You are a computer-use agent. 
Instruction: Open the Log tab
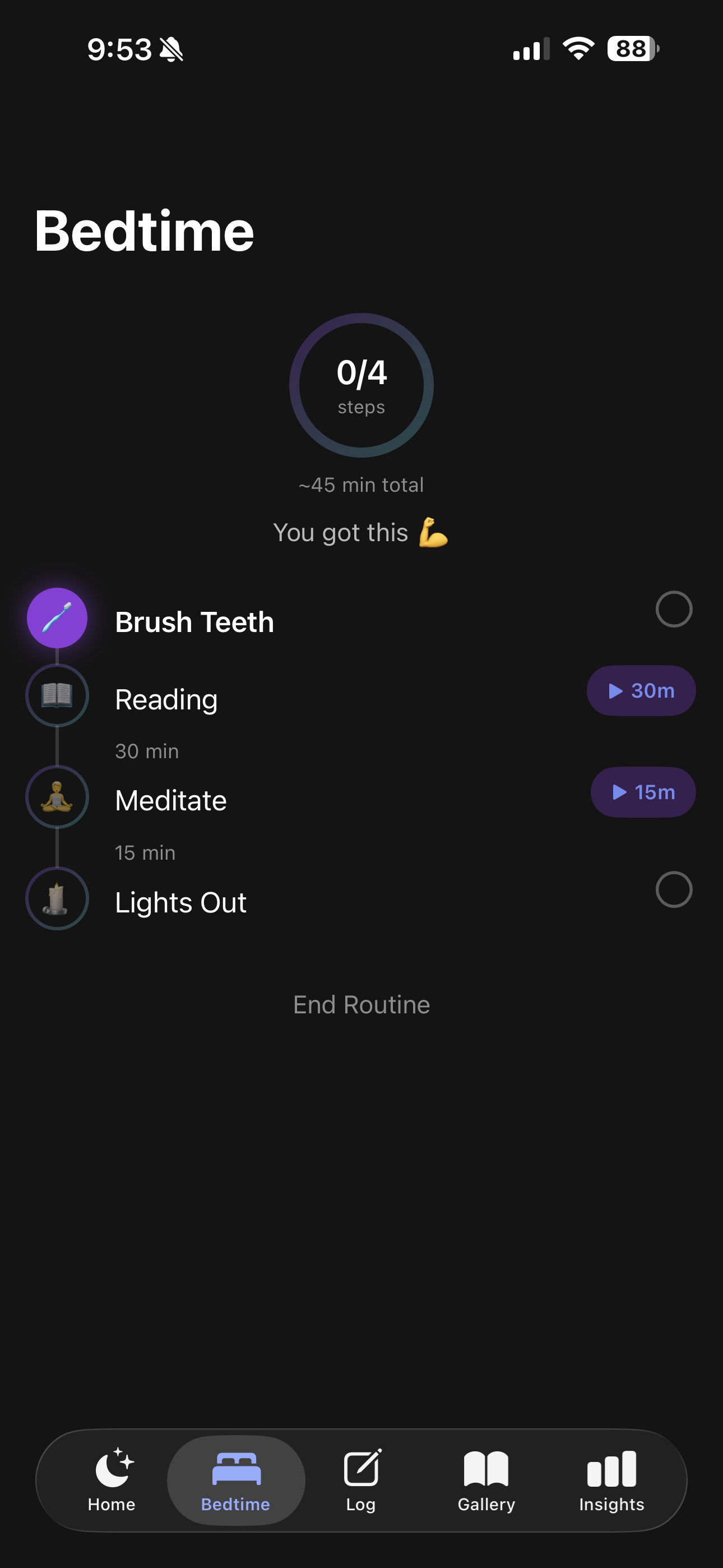pos(361,1481)
